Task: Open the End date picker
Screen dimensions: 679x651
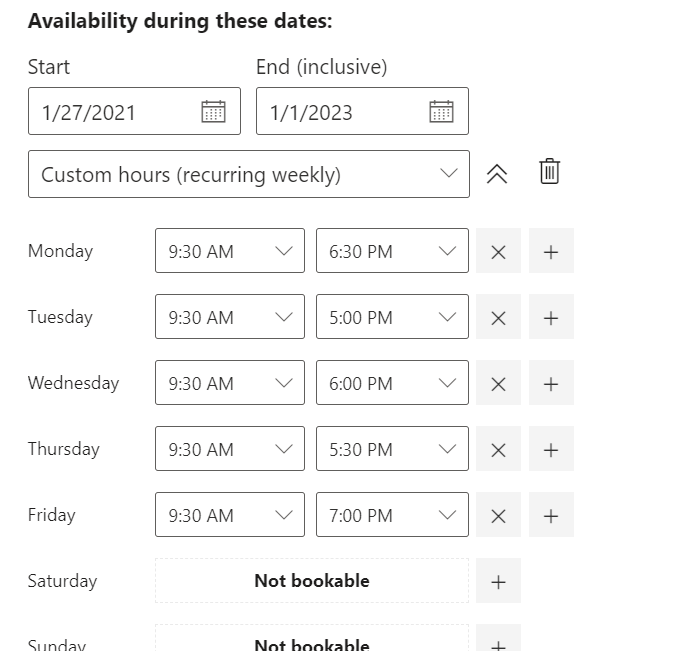Action: (441, 111)
